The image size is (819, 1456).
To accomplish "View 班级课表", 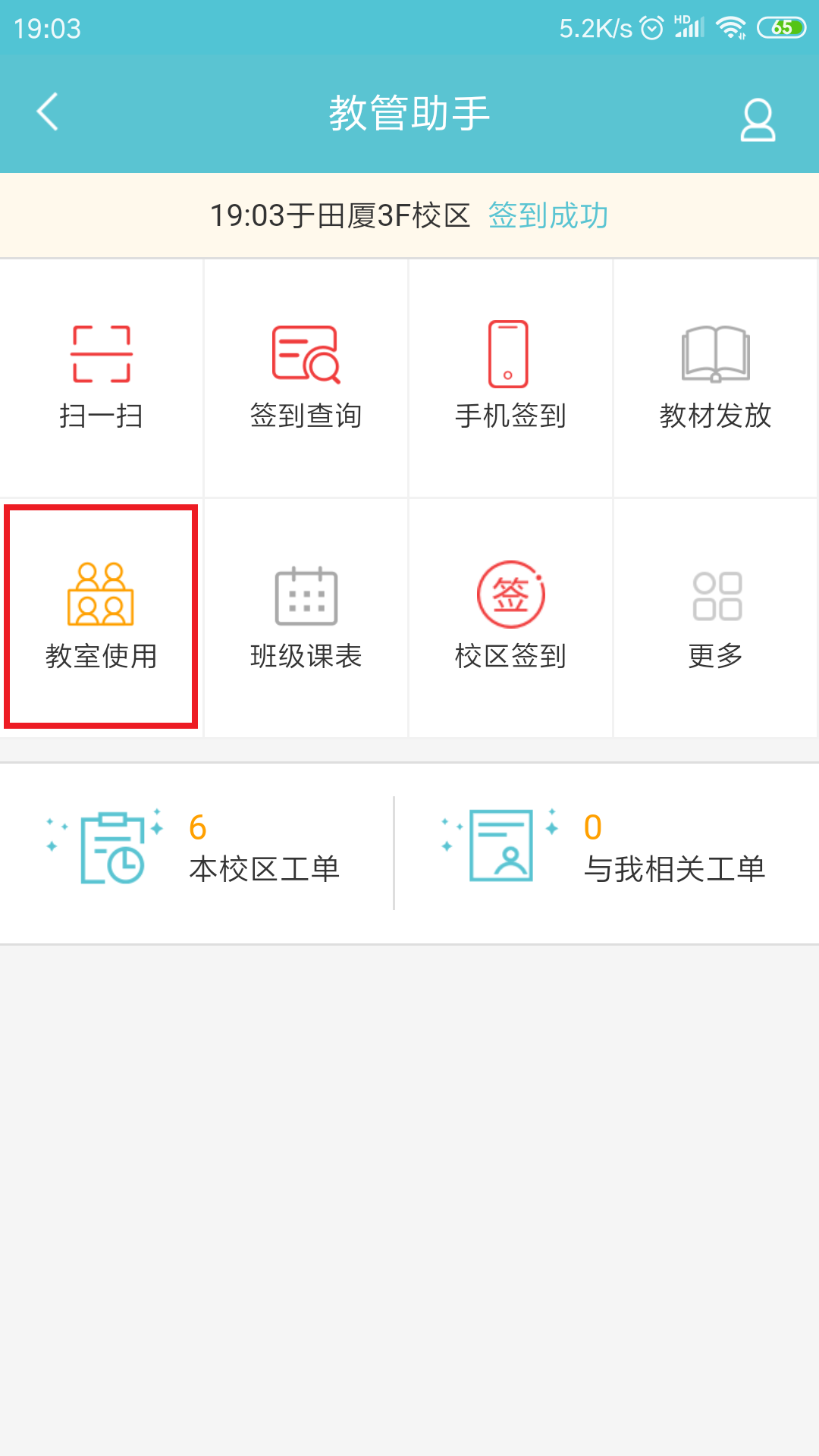I will tap(306, 617).
